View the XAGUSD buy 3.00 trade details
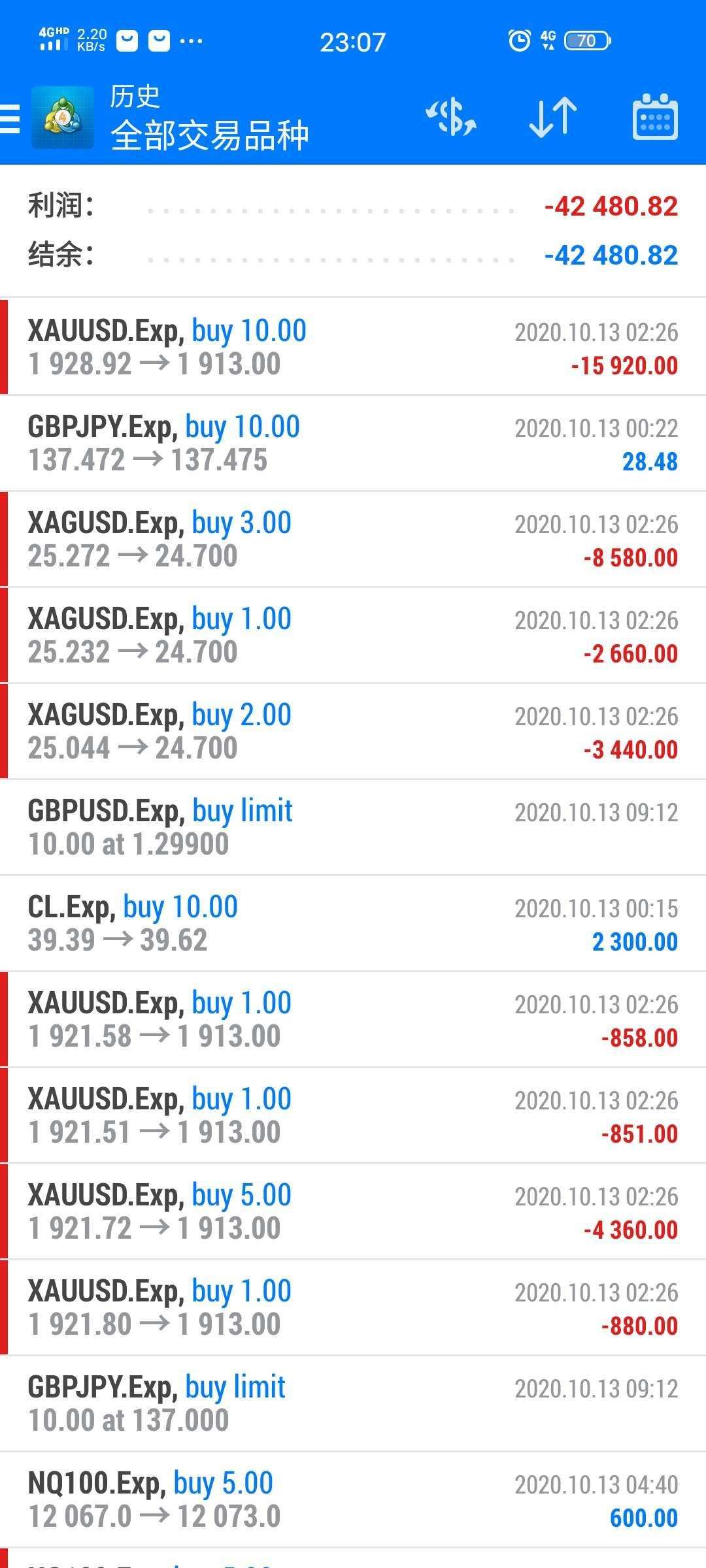The image size is (706, 1568). [353, 539]
